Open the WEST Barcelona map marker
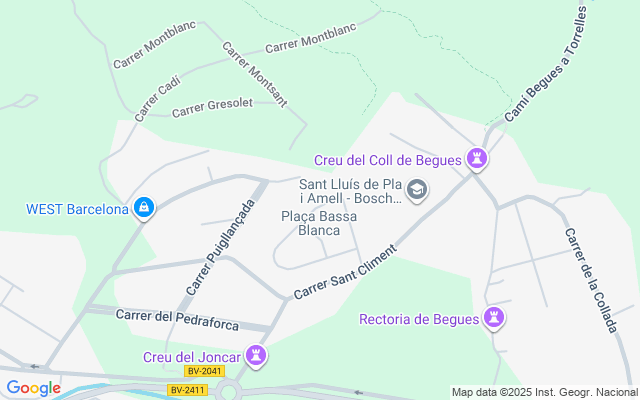This screenshot has width=640, height=400. tap(144, 208)
